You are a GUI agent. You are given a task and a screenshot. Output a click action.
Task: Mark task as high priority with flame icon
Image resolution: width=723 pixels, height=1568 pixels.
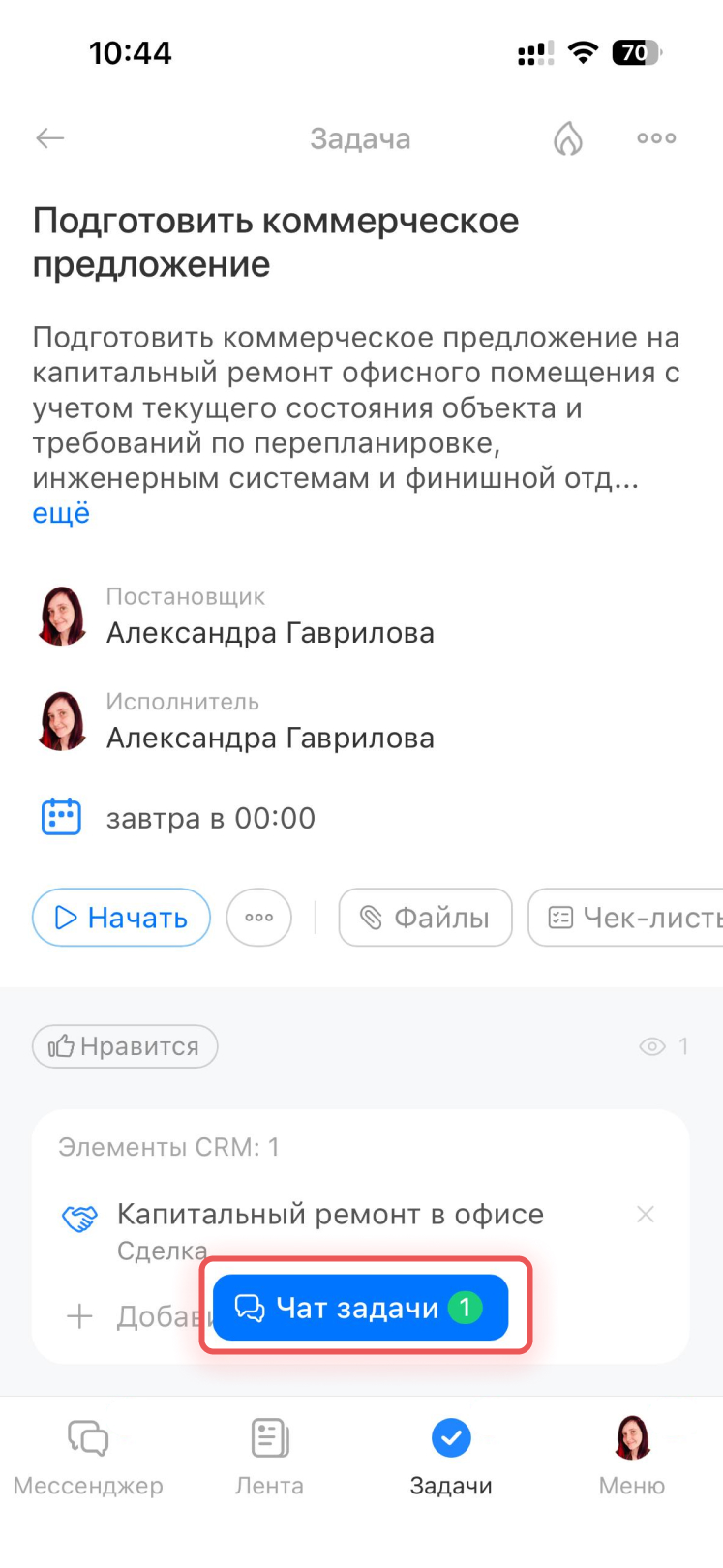(x=568, y=139)
